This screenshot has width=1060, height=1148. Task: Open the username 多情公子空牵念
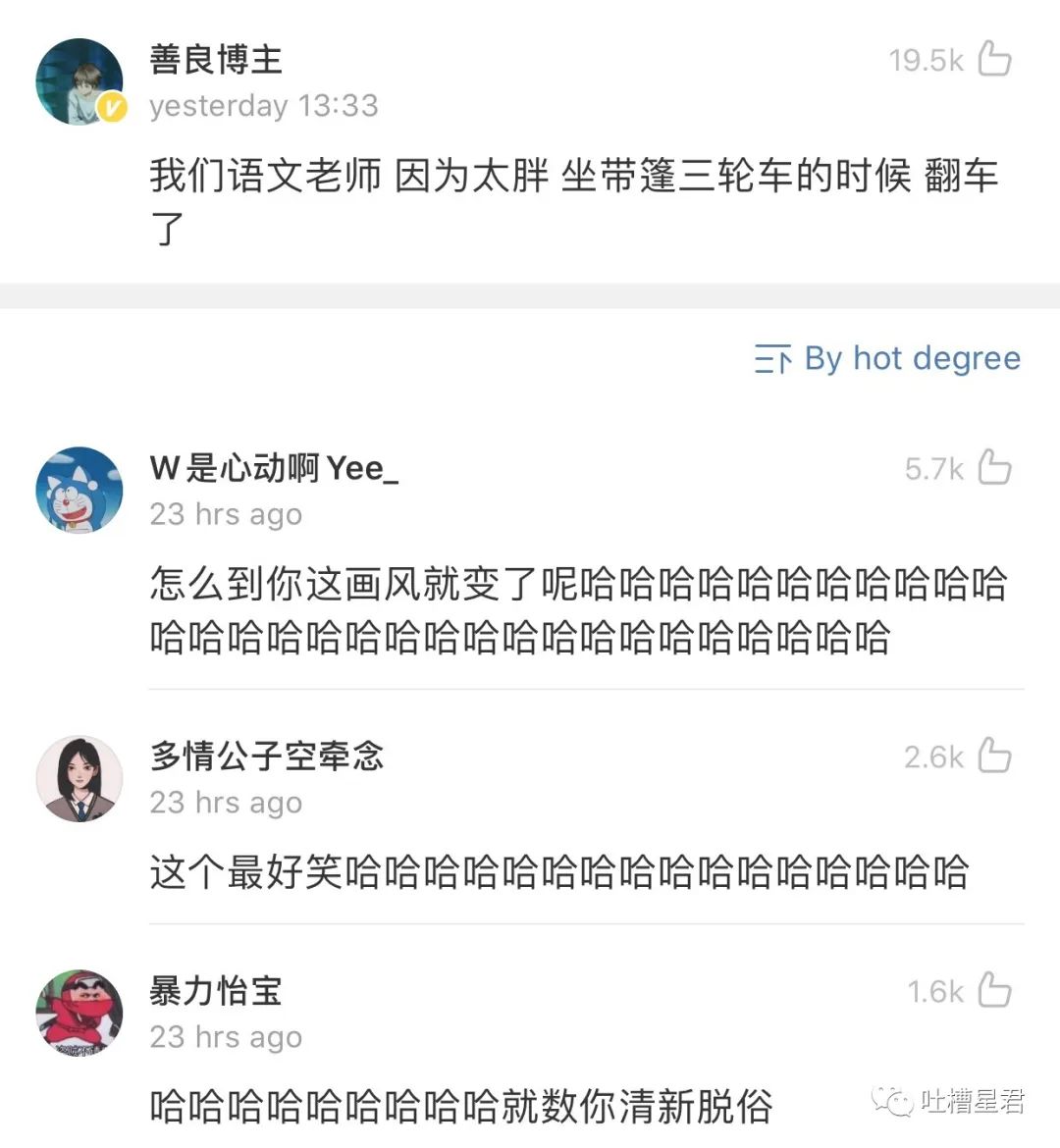click(266, 757)
